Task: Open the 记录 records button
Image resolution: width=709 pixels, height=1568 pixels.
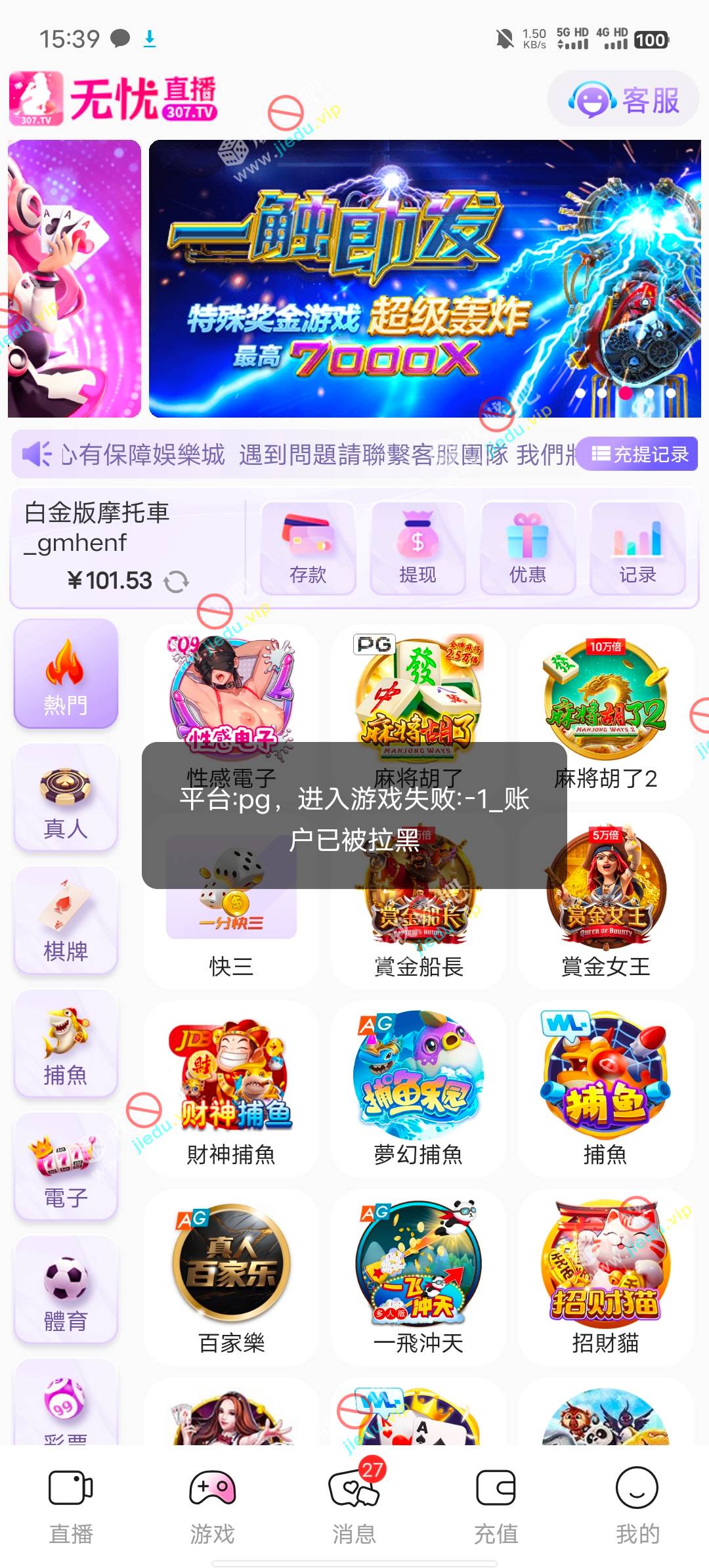Action: [x=637, y=548]
